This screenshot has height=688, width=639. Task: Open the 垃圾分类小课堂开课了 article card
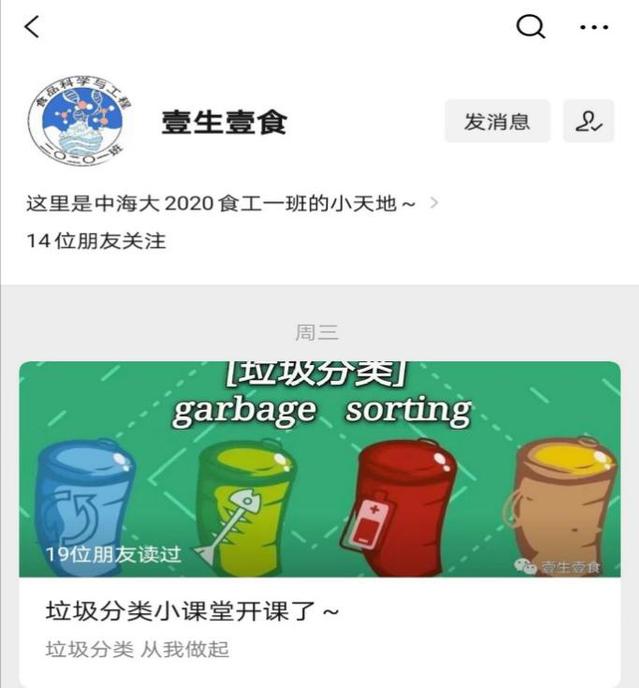[x=319, y=510]
